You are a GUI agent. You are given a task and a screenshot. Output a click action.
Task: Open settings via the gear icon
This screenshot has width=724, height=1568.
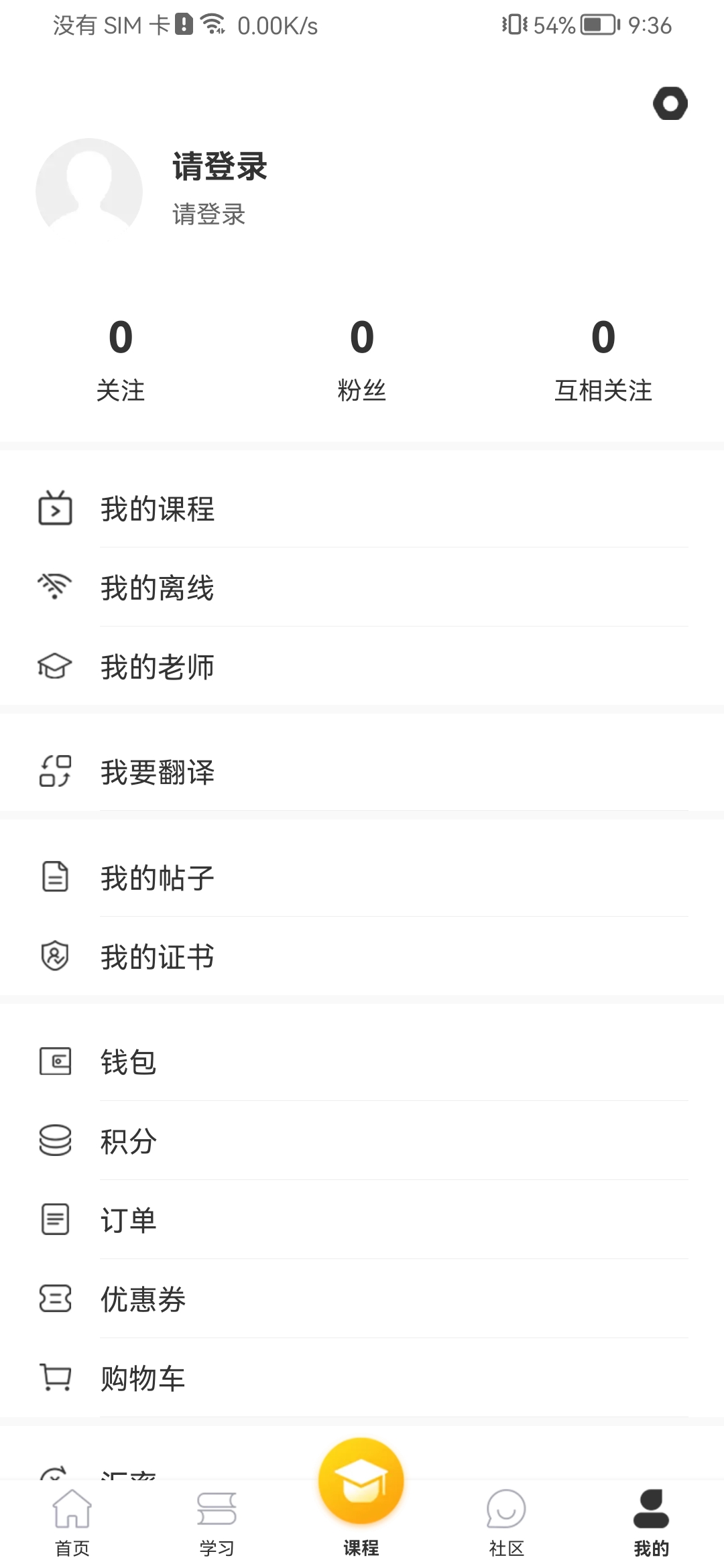click(x=670, y=103)
